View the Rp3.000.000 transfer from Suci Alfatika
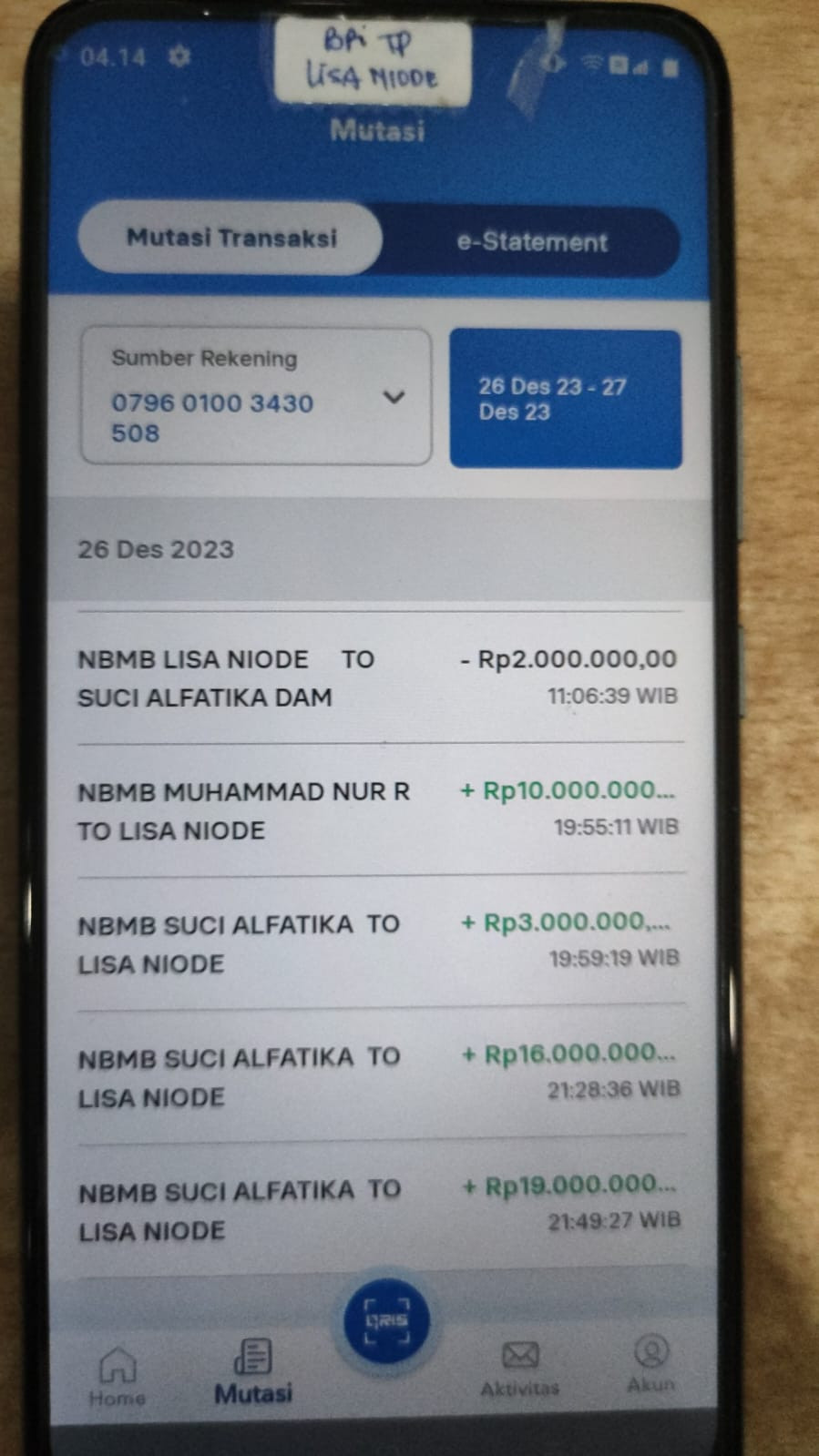Screen dimensions: 819x1456 (379, 942)
